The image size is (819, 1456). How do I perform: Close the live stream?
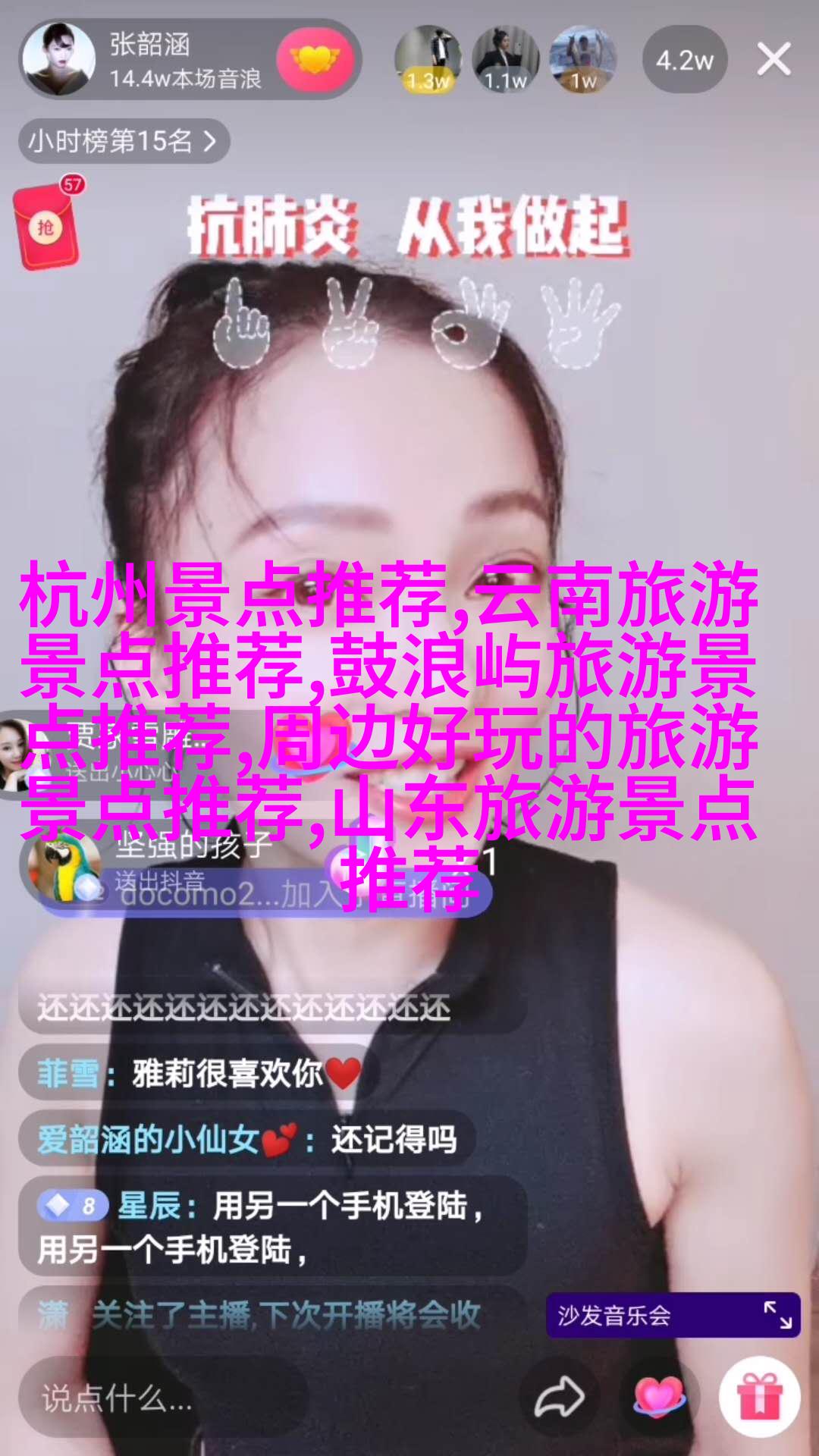[x=773, y=59]
